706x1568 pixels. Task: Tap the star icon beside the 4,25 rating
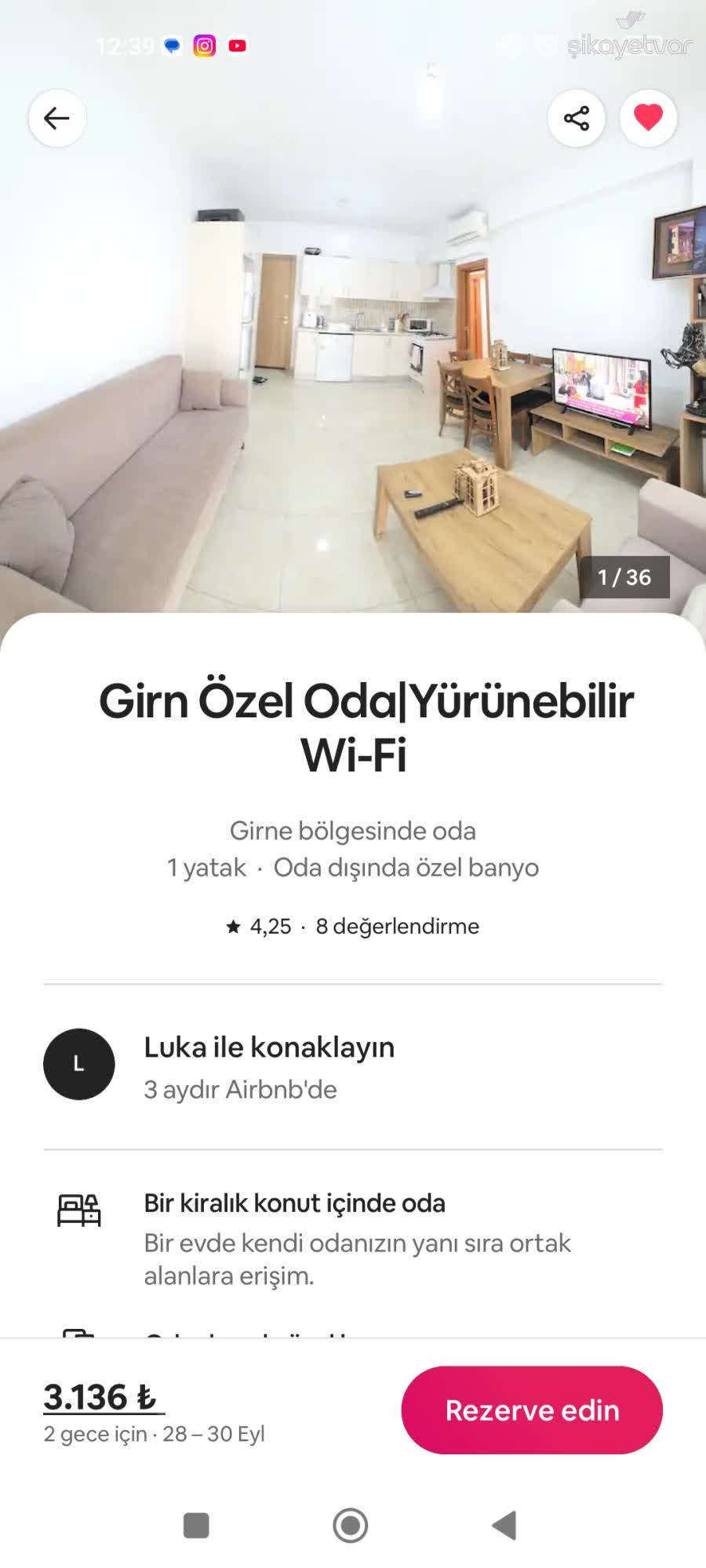pyautogui.click(x=231, y=926)
